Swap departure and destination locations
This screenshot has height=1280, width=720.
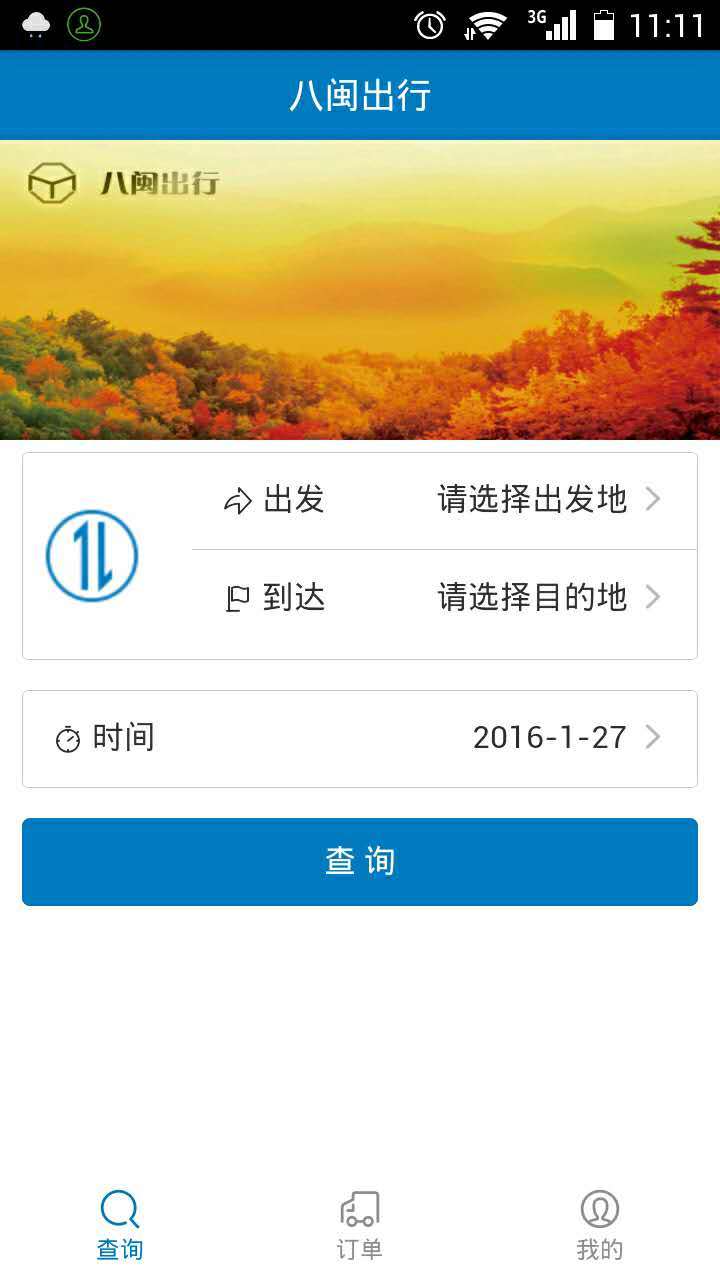92,556
